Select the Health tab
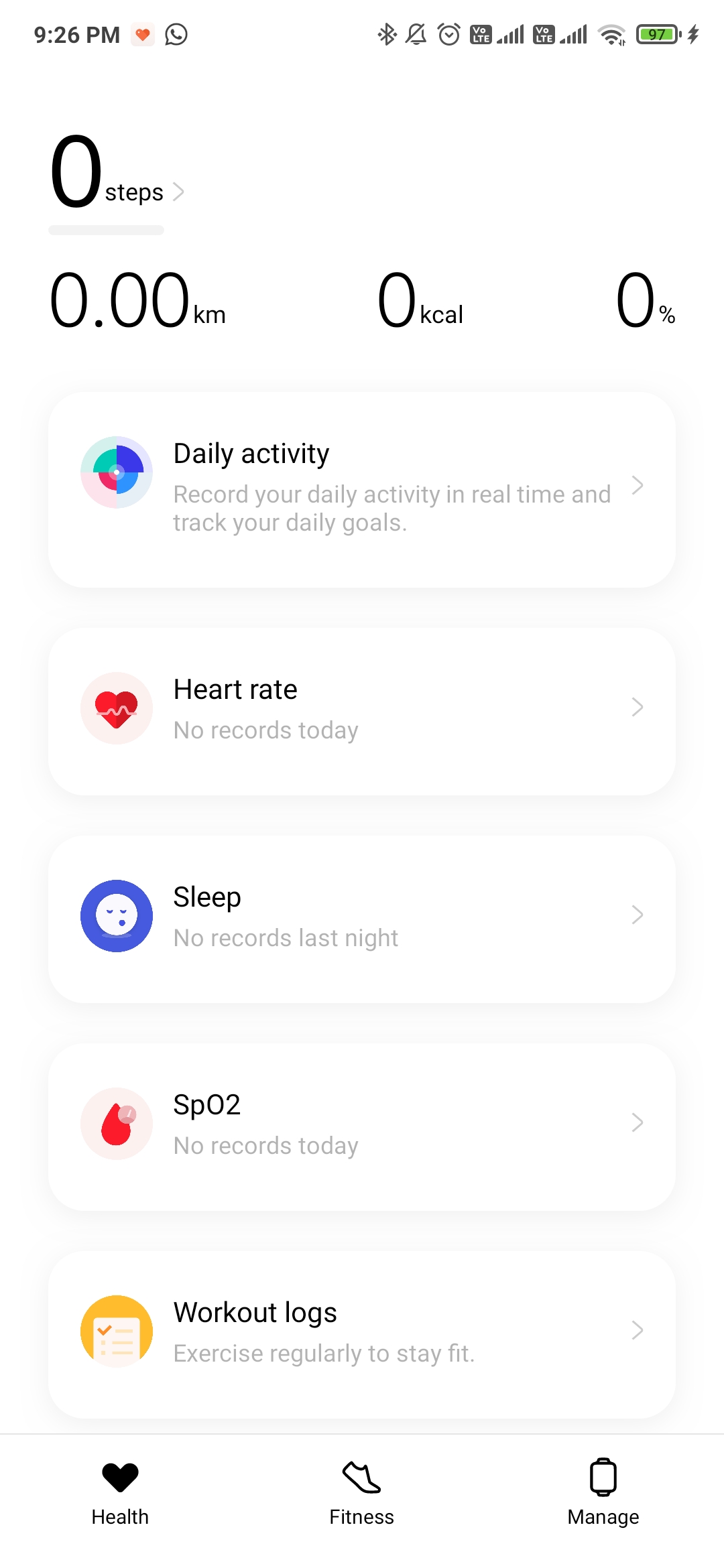724x1568 pixels. (x=121, y=1494)
